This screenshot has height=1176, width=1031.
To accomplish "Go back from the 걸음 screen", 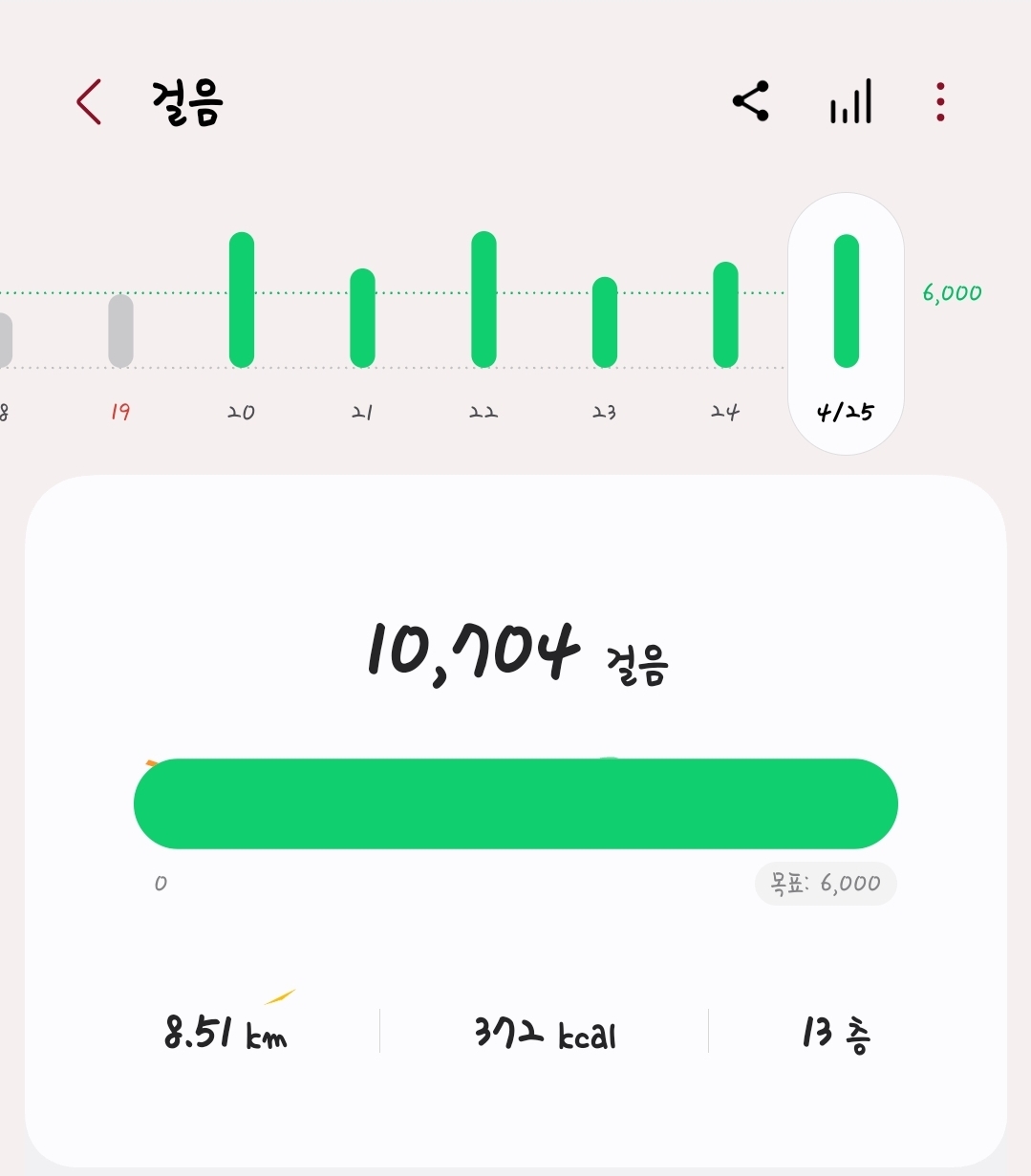I will (89, 102).
